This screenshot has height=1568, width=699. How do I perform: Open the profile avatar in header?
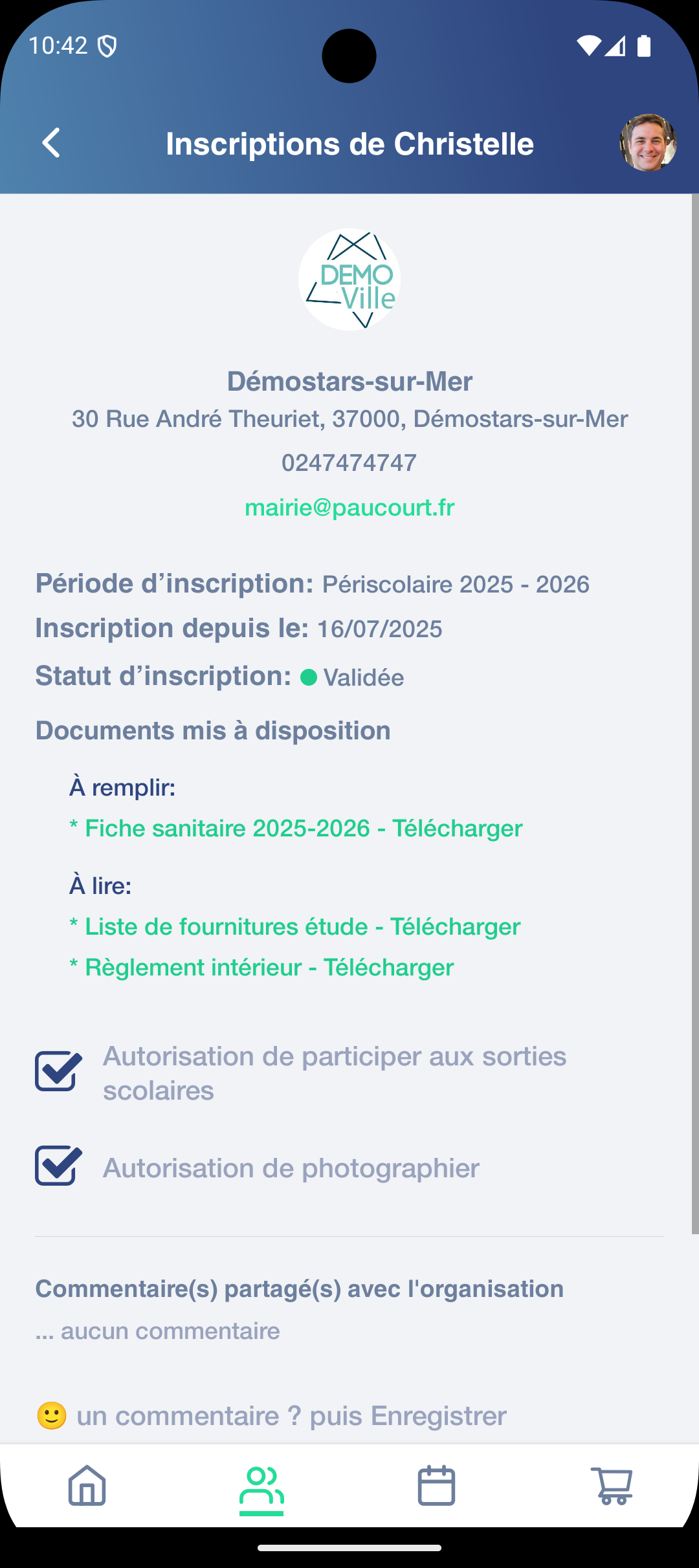click(x=648, y=143)
